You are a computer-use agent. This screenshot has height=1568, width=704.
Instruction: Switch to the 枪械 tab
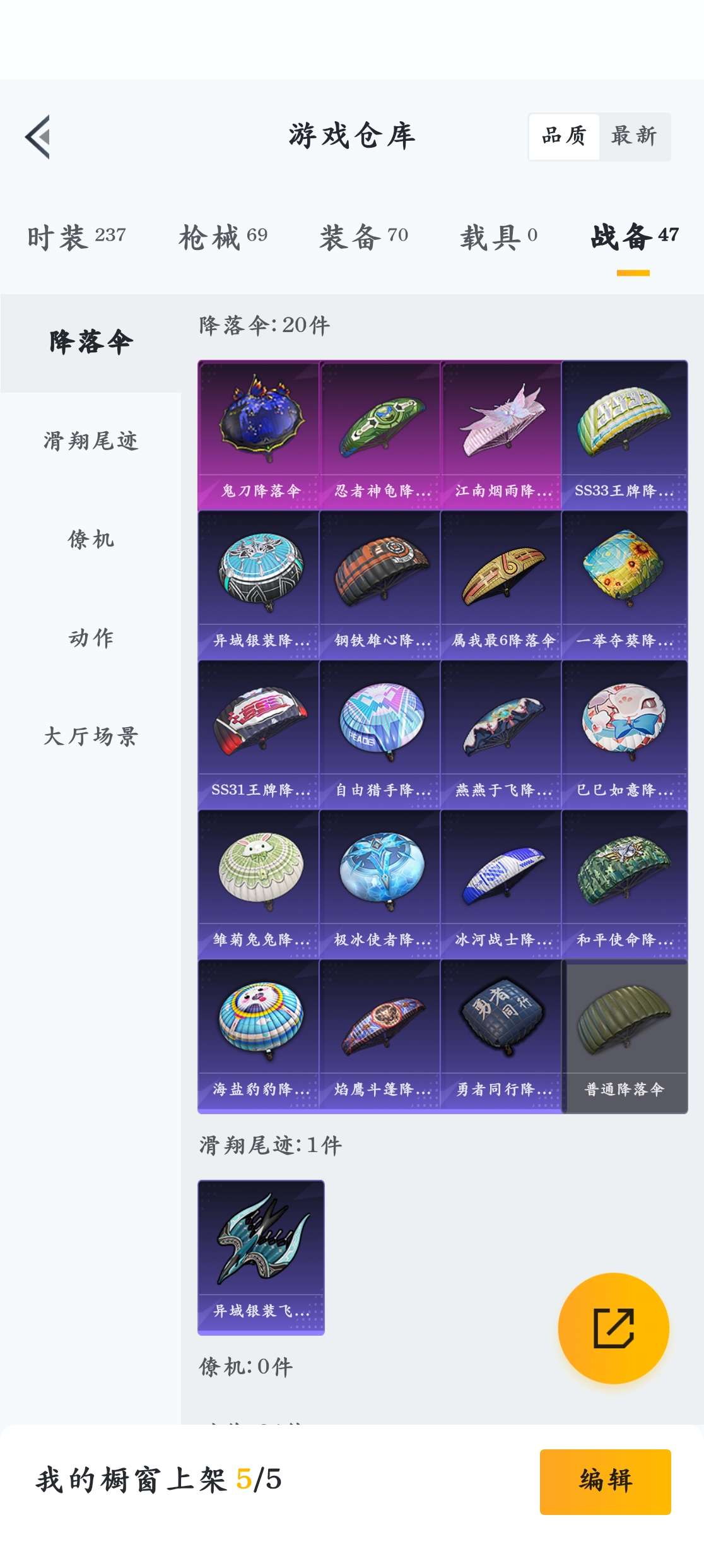click(223, 237)
